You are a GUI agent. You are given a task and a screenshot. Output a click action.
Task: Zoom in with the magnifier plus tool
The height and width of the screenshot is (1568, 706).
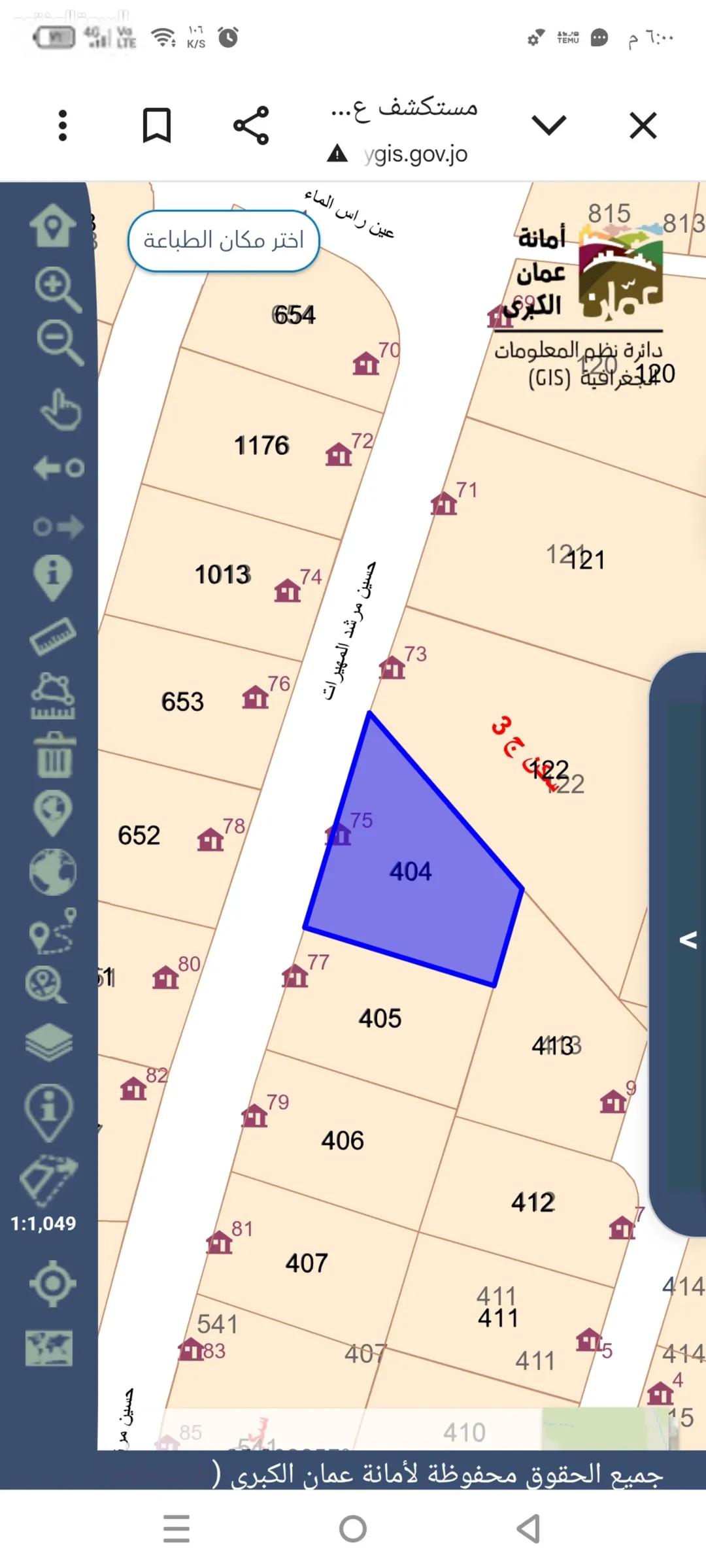(x=58, y=289)
